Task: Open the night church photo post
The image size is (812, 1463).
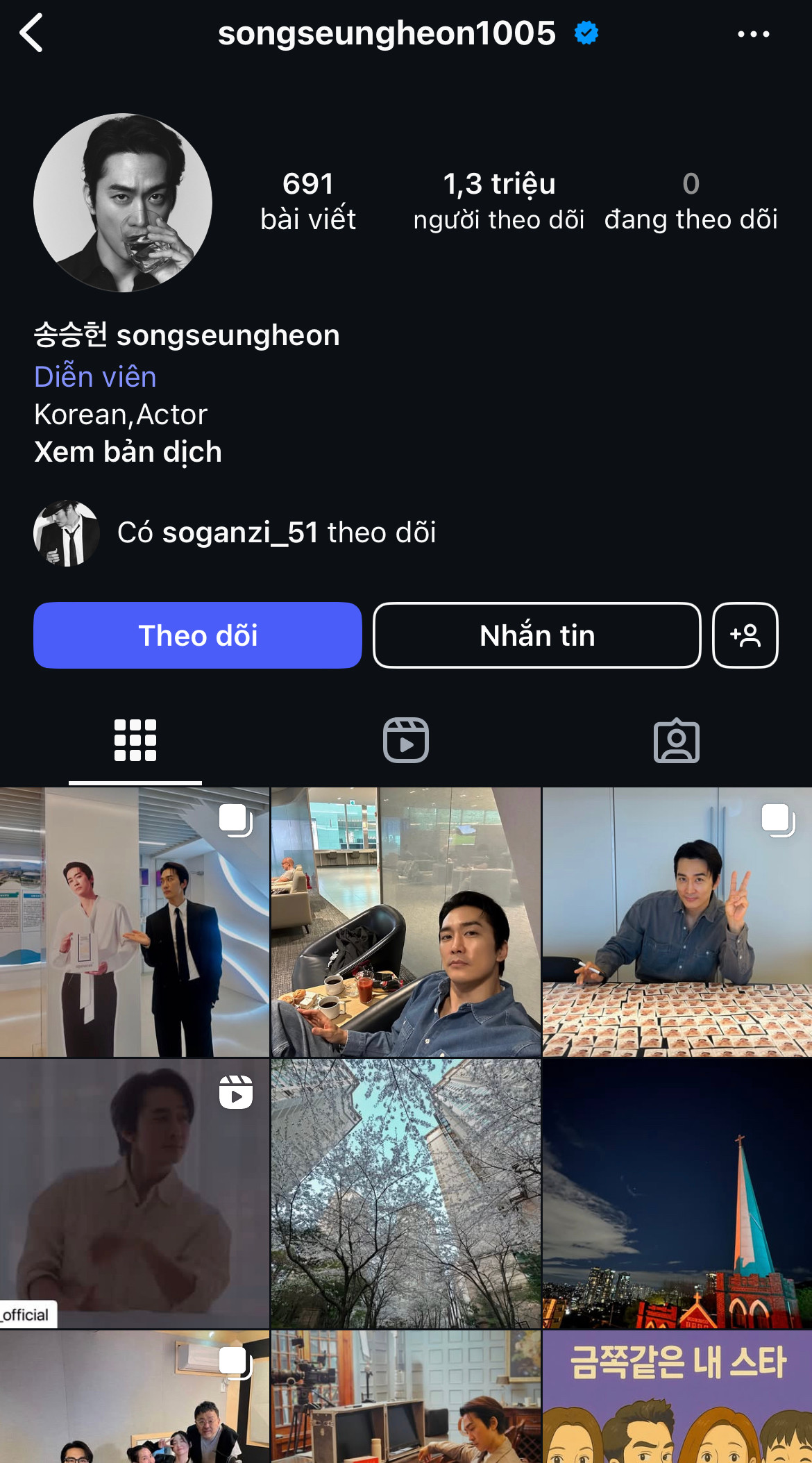Action: 675,1189
